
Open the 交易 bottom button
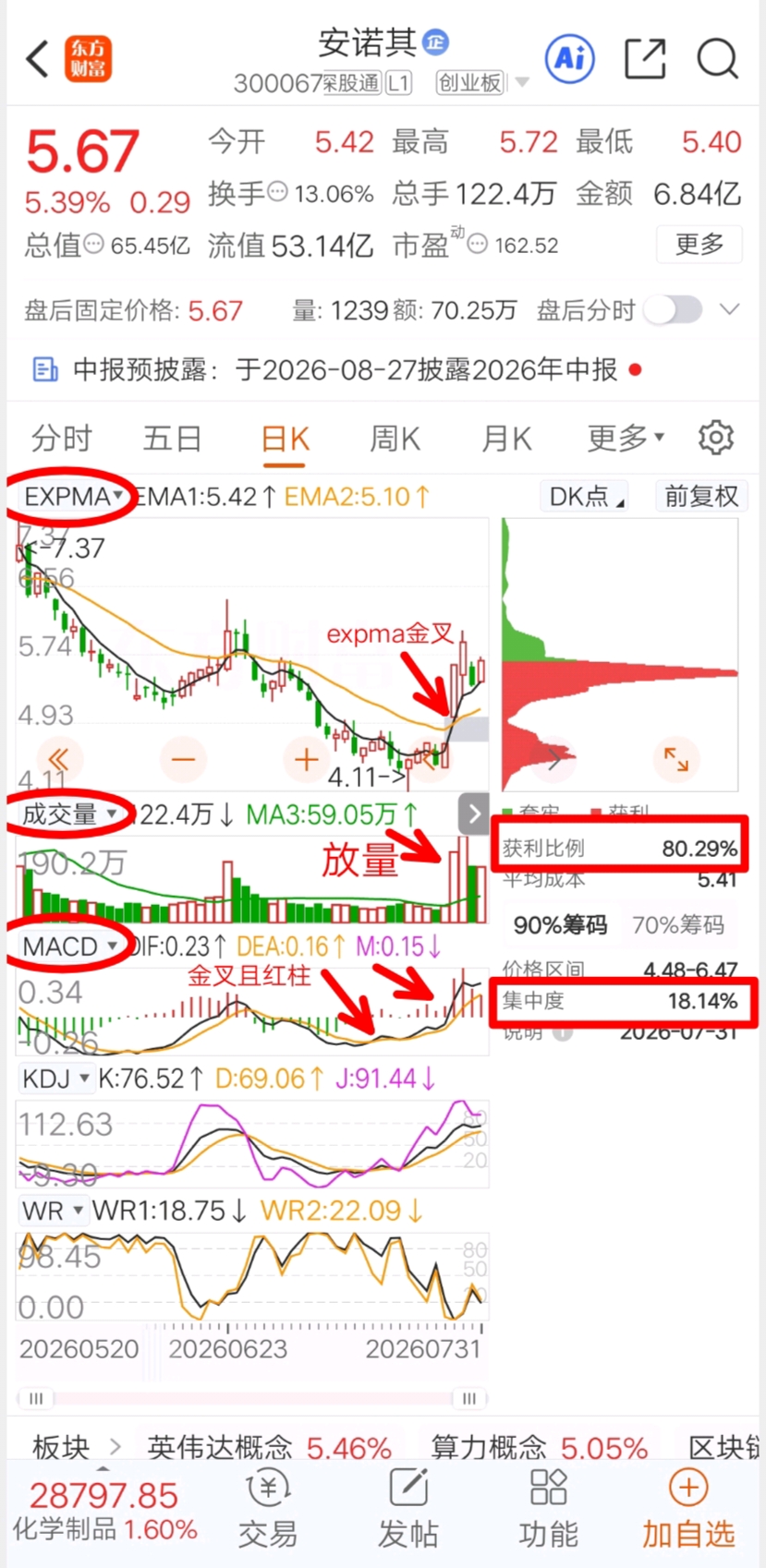pos(268,1511)
